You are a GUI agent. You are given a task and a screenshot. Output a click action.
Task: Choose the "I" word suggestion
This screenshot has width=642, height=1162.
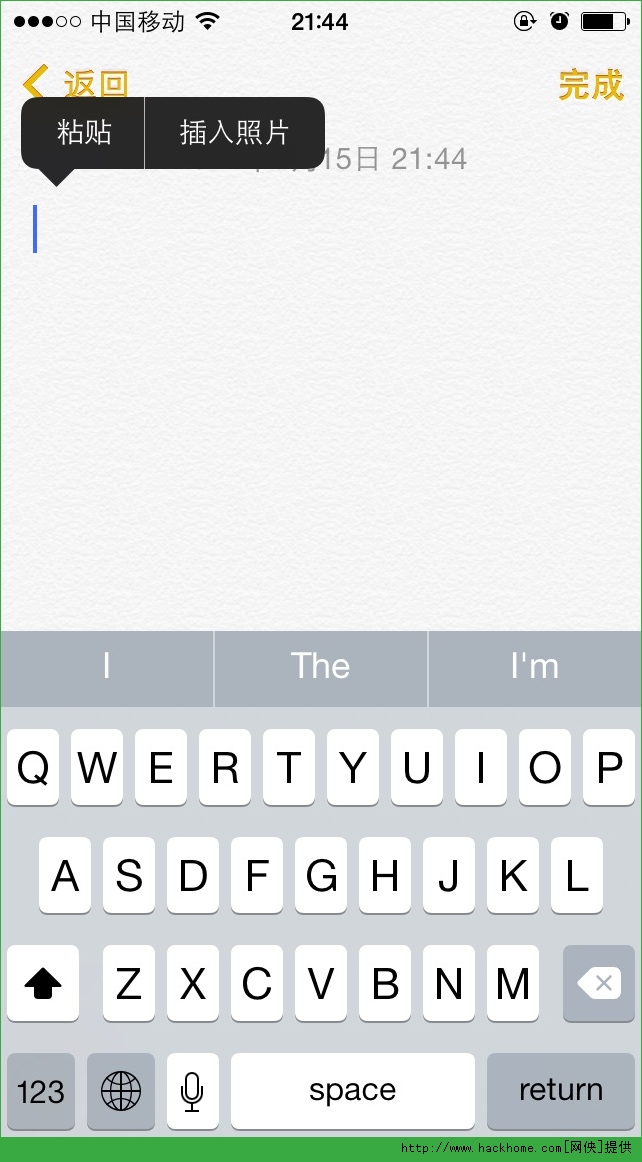click(x=107, y=667)
